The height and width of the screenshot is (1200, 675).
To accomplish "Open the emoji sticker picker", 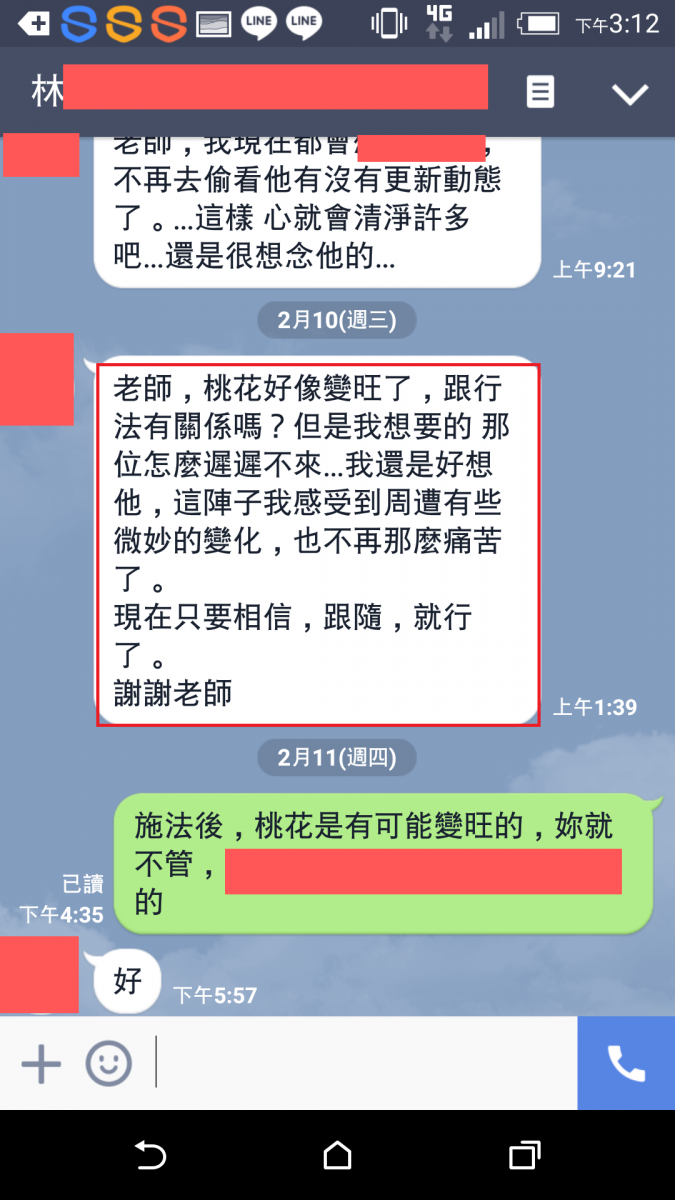I will click(108, 1063).
